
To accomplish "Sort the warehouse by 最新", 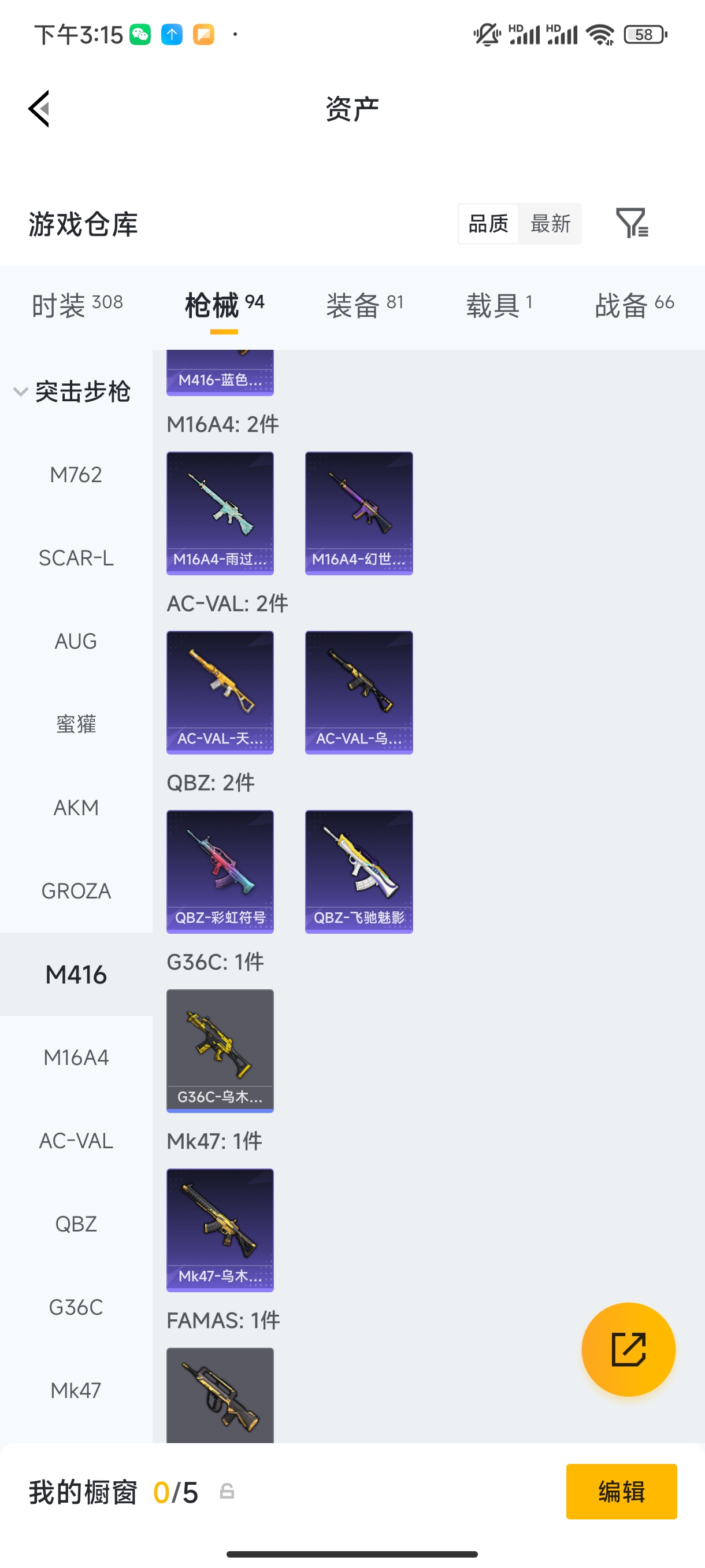I will point(550,223).
